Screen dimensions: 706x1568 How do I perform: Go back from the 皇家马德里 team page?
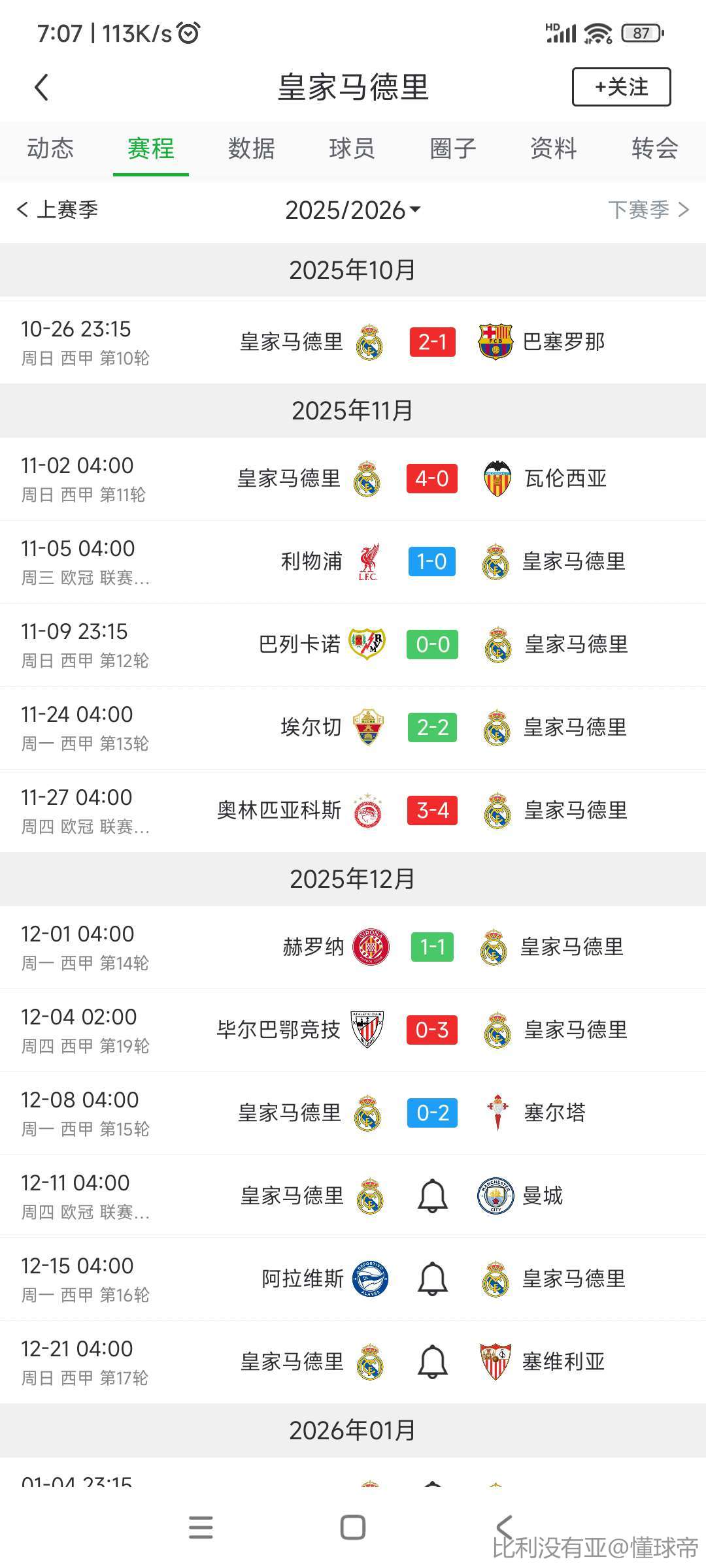(42, 87)
